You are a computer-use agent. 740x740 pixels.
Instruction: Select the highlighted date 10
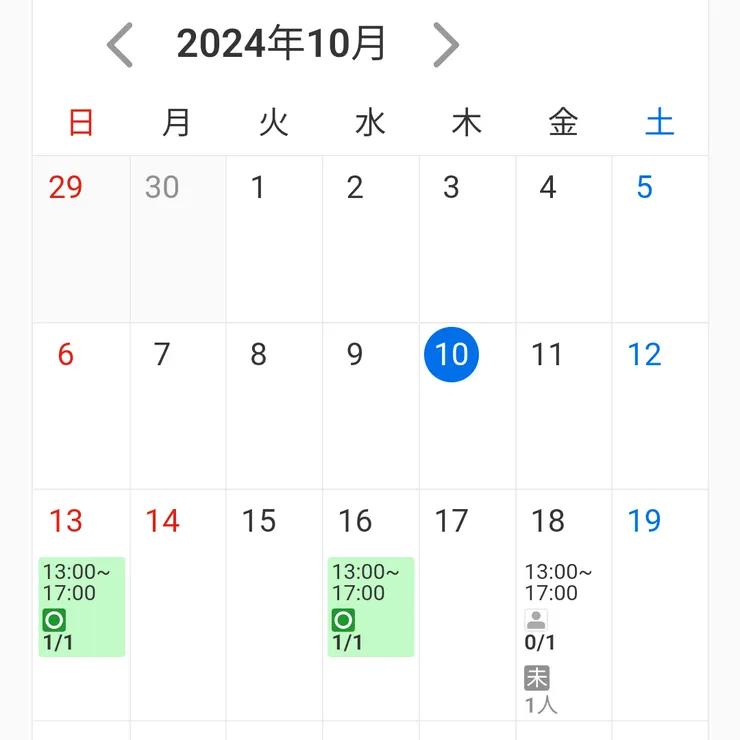coord(451,354)
